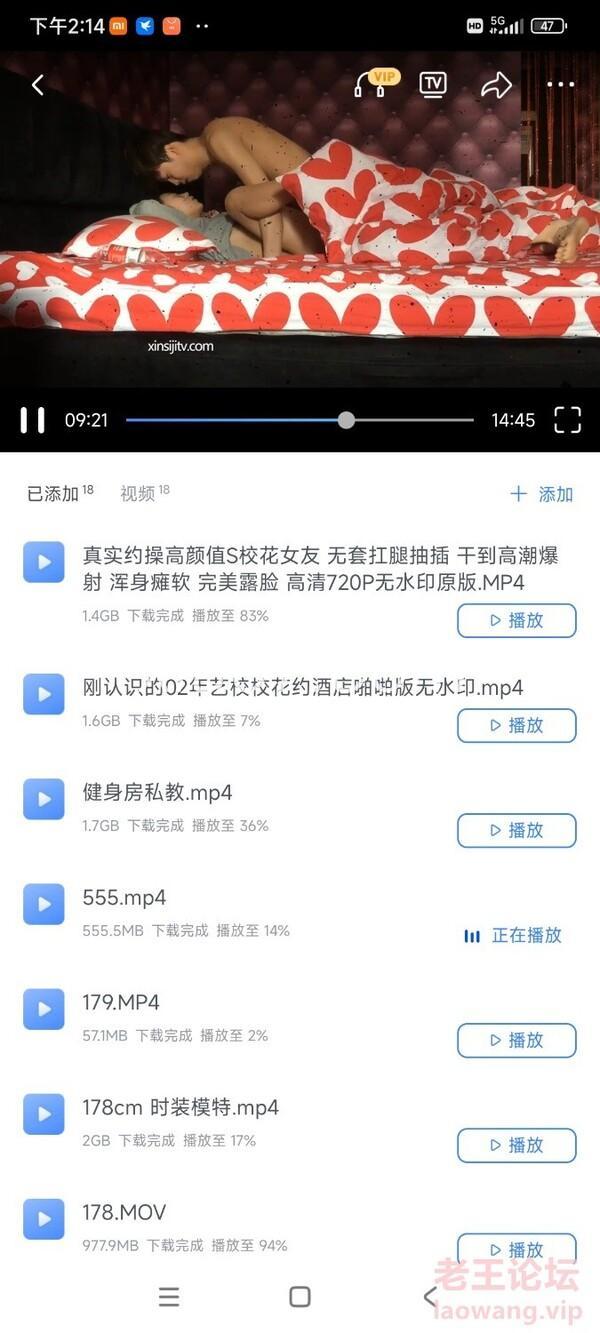Go back using the top-left arrow
The image size is (600, 1333).
click(38, 85)
